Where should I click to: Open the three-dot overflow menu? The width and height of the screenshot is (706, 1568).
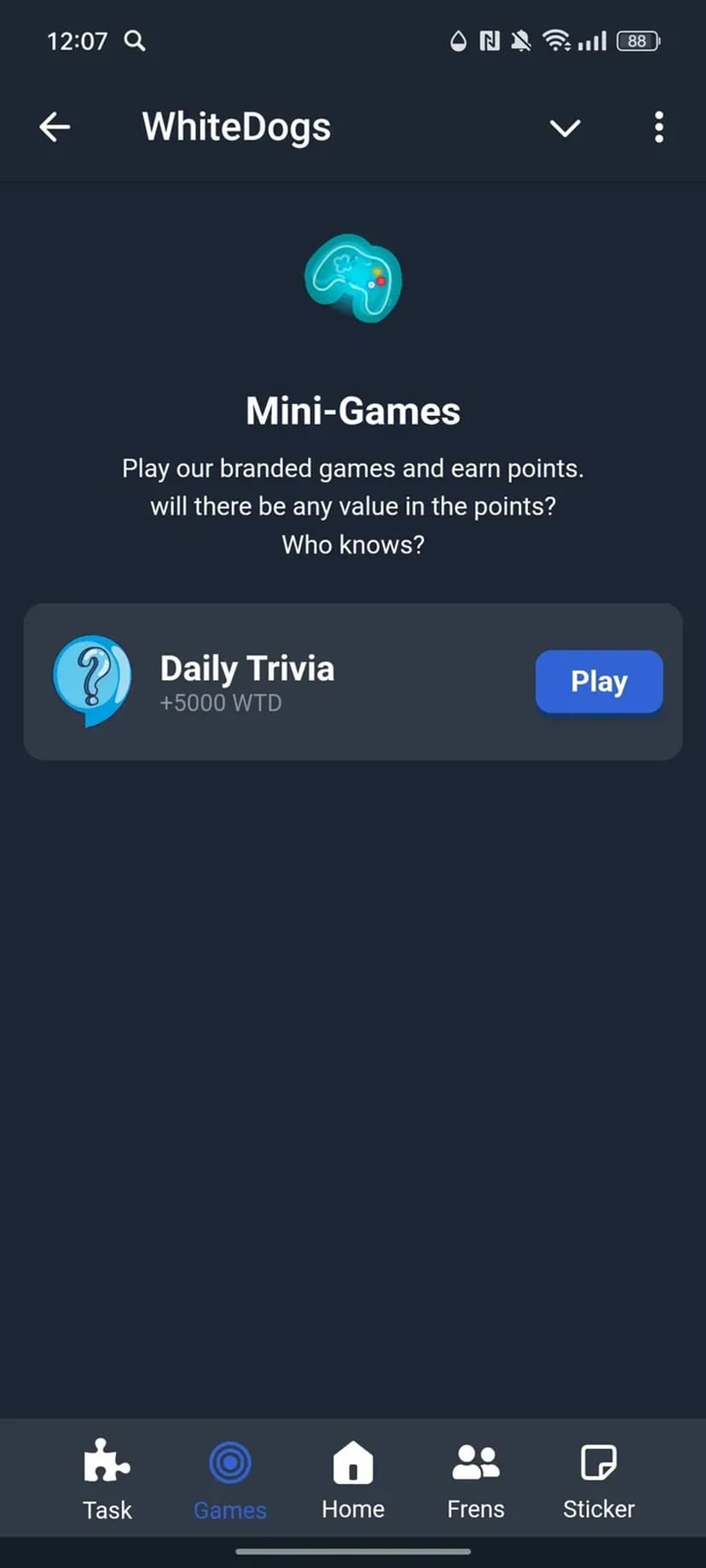click(658, 128)
